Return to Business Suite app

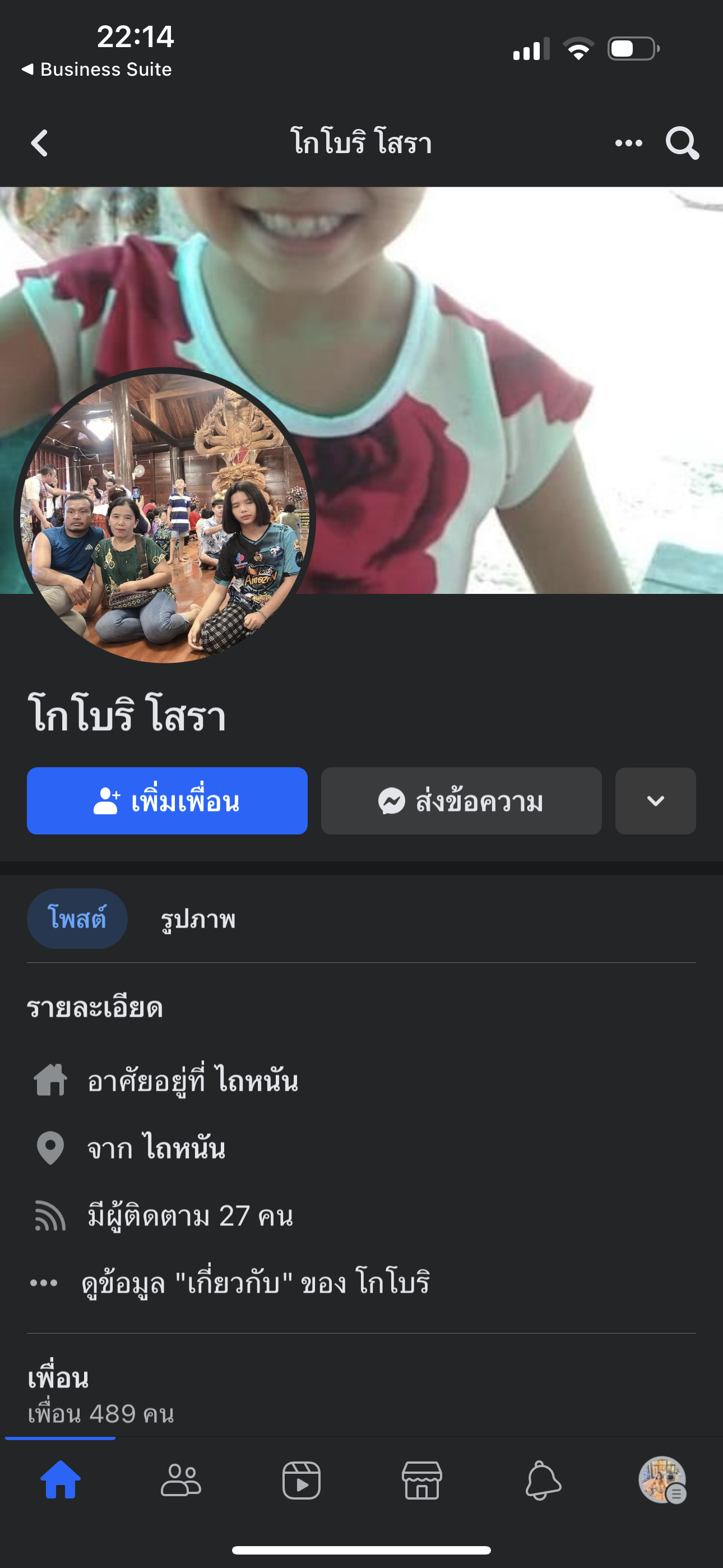[98, 70]
